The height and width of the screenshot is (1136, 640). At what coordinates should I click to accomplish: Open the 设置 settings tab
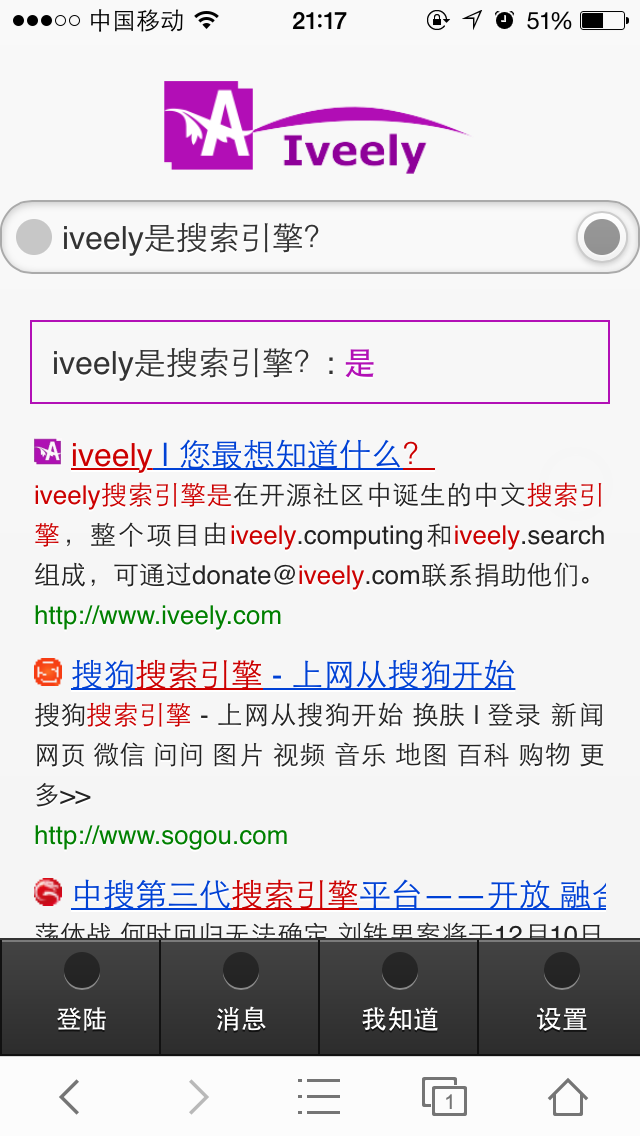[561, 997]
